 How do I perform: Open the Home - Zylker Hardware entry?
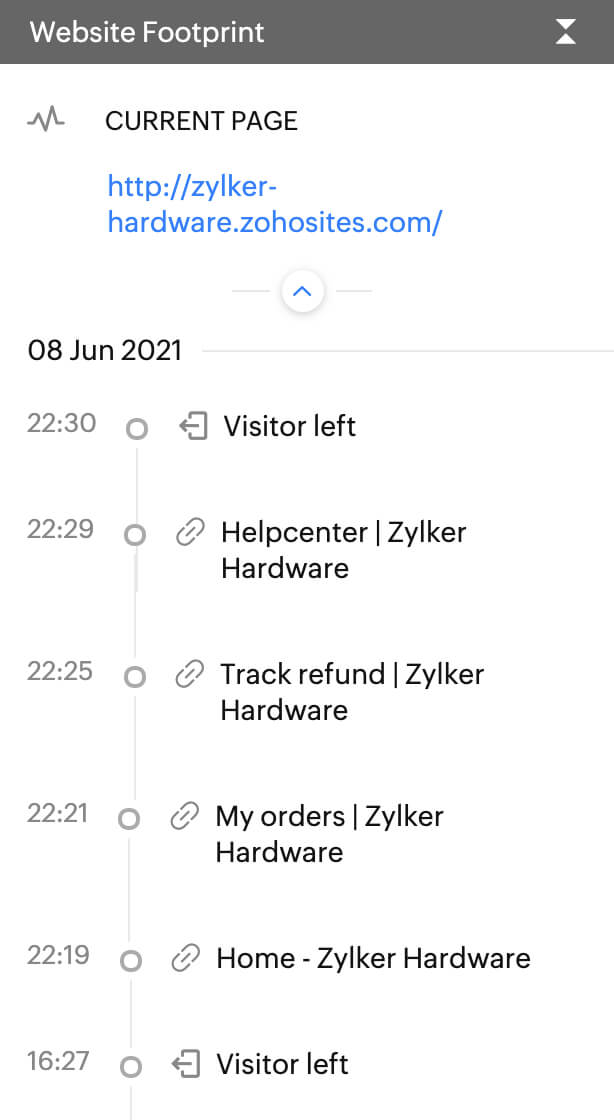[372, 958]
